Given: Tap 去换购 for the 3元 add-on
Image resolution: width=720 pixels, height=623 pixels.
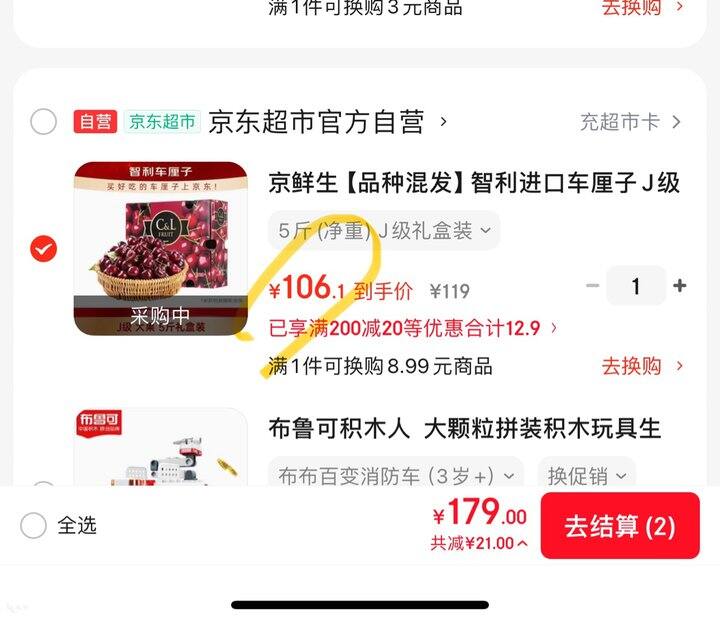Looking at the screenshot, I should pos(641,7).
